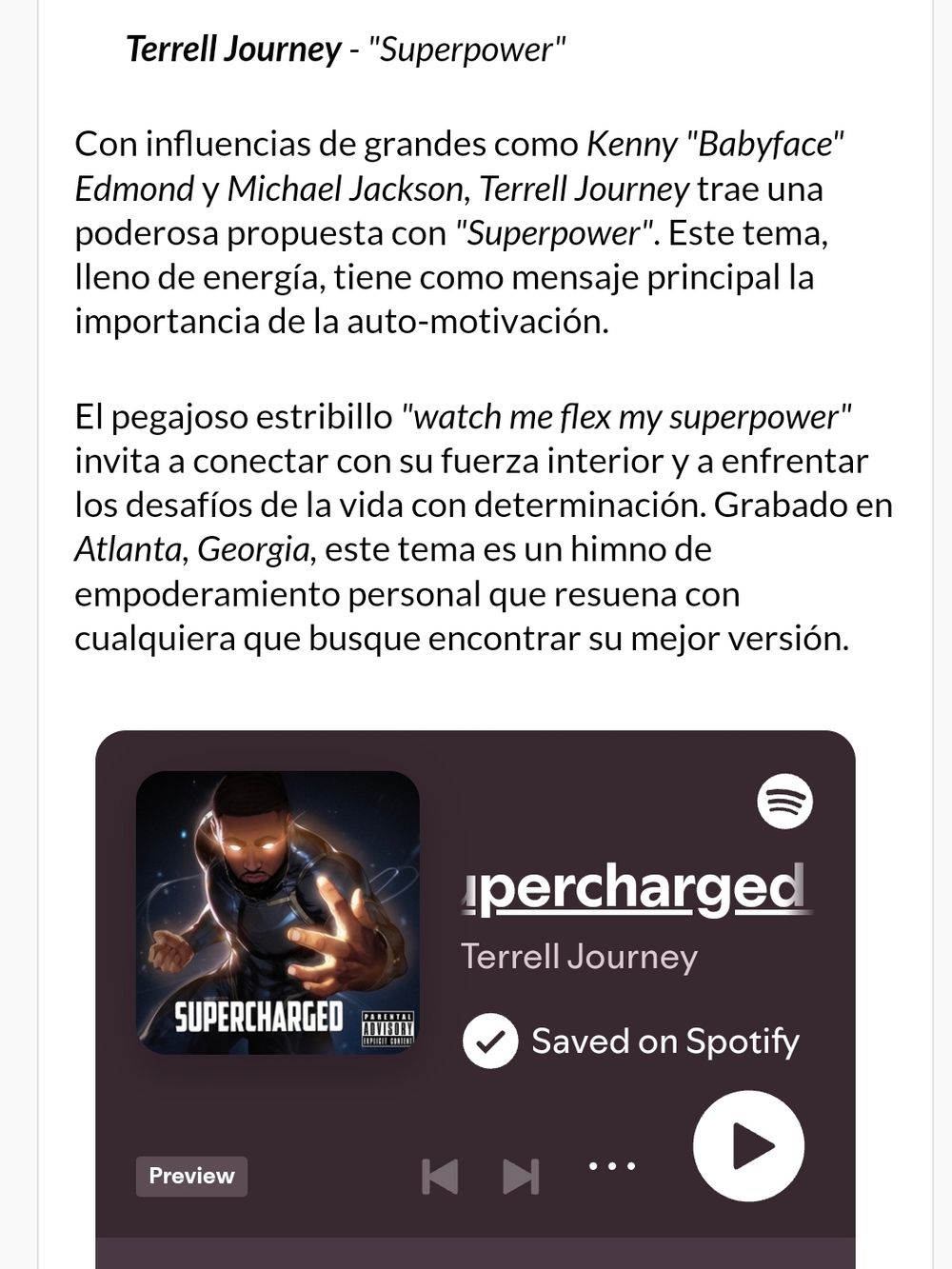
Task: Toggle the Saved on Spotify checkmark
Action: click(x=490, y=1041)
